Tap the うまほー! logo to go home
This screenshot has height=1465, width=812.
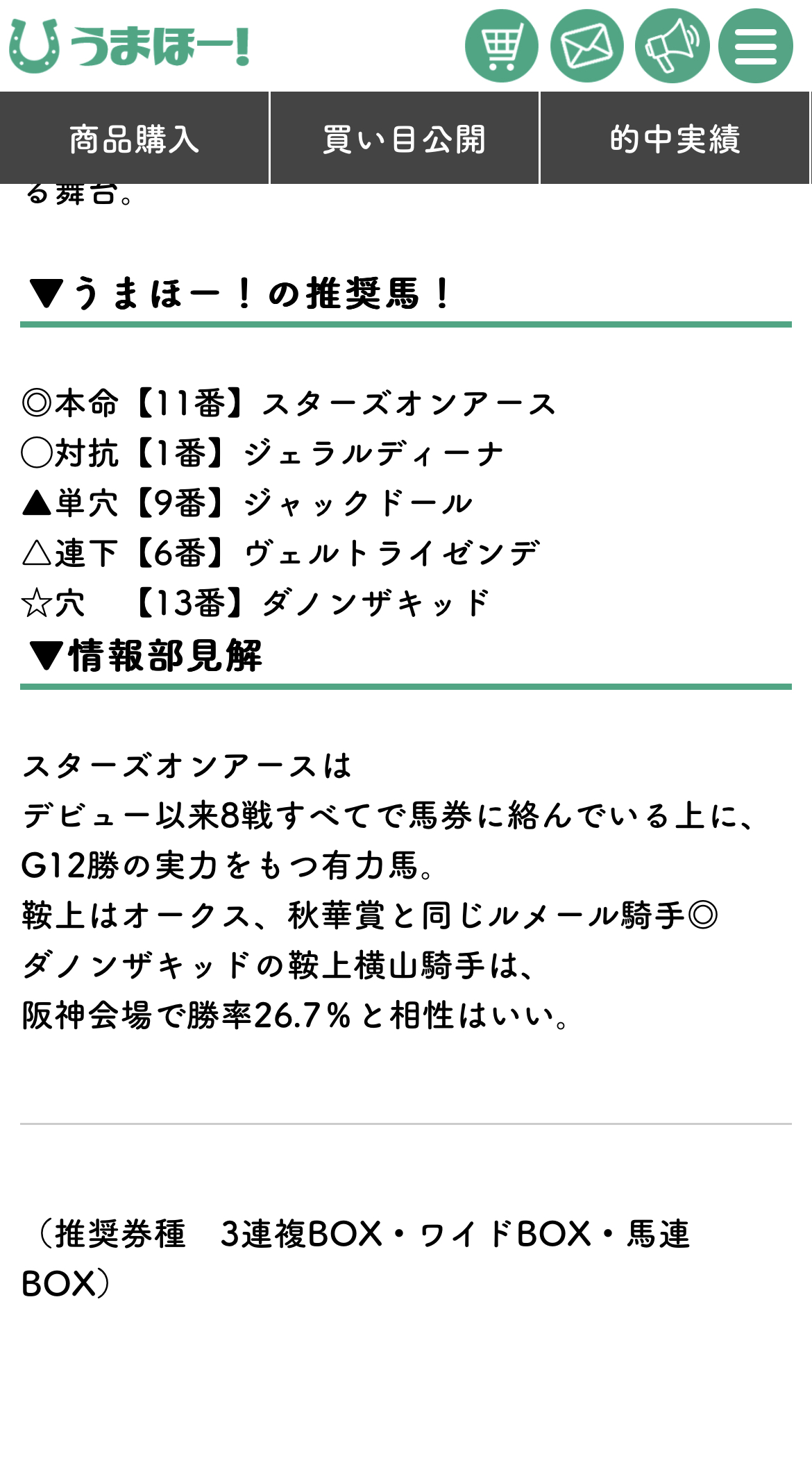tap(130, 46)
